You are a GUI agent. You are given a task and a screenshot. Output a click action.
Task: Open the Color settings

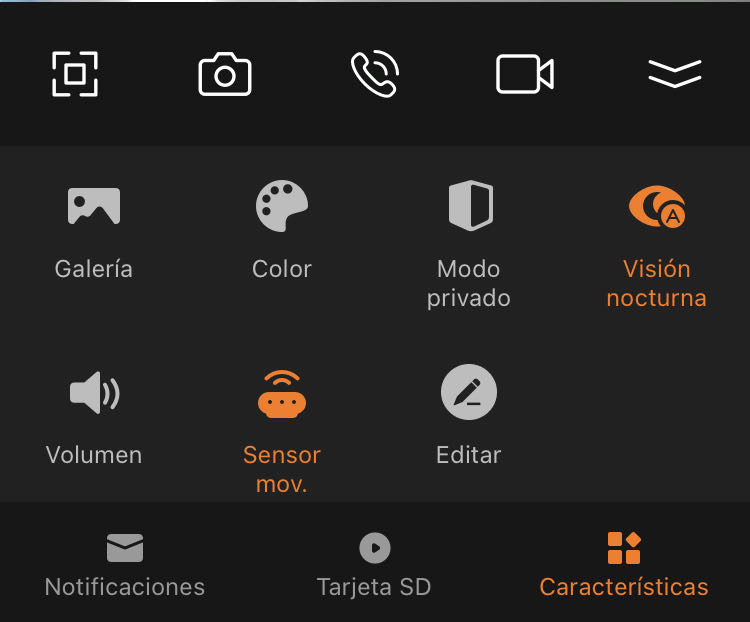282,231
